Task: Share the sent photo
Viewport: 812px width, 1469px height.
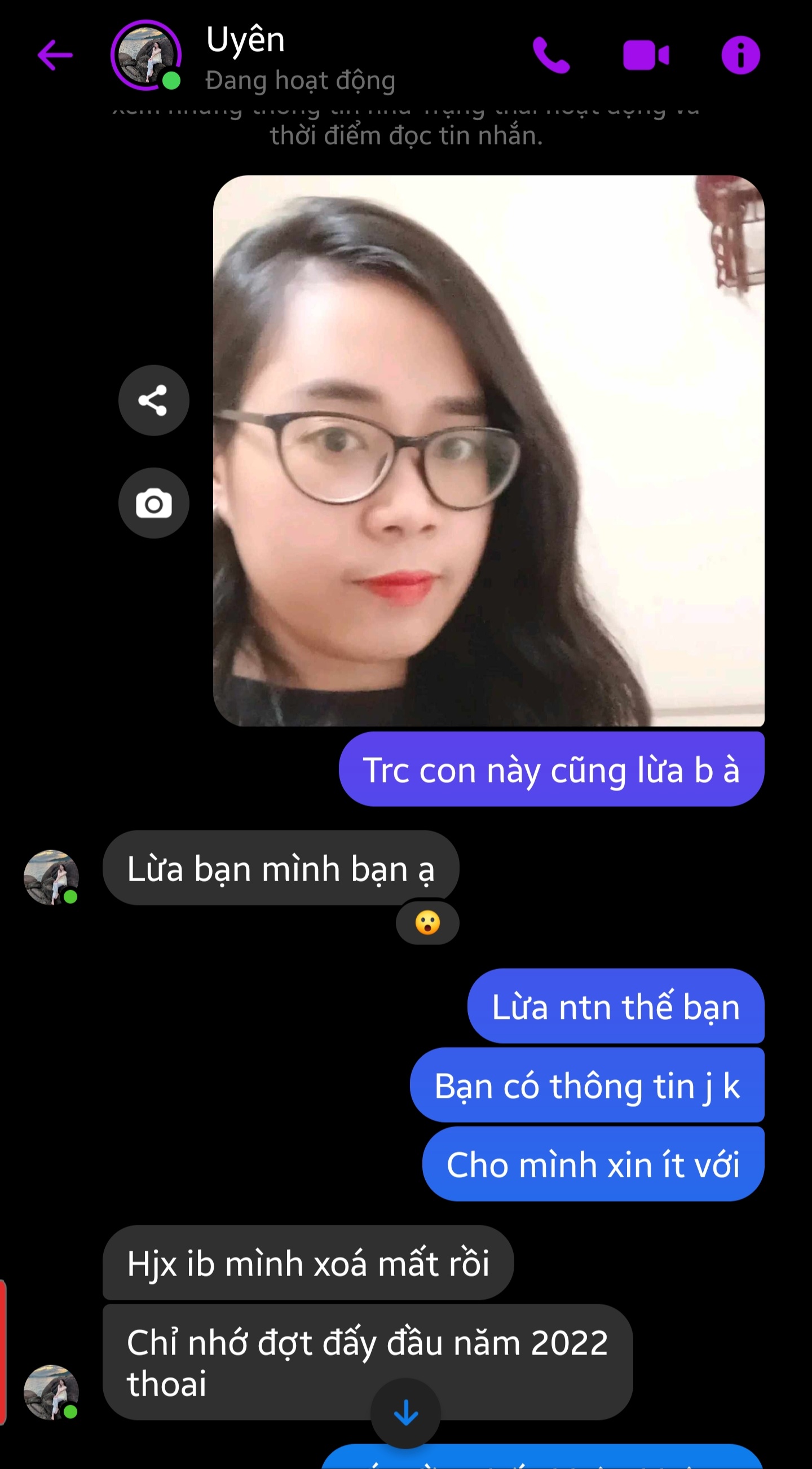Action: [153, 401]
